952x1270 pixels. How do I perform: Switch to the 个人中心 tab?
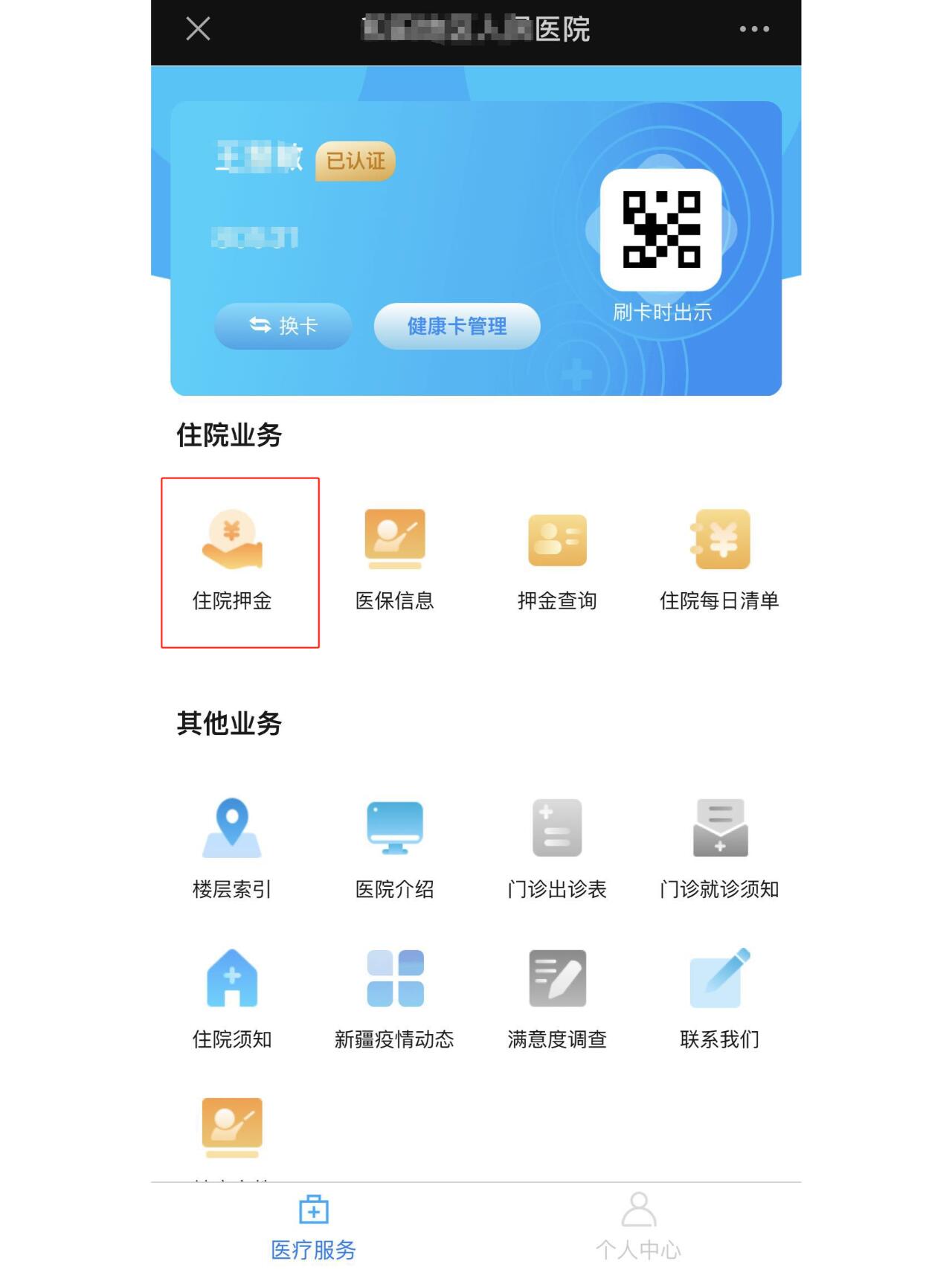click(x=638, y=1228)
